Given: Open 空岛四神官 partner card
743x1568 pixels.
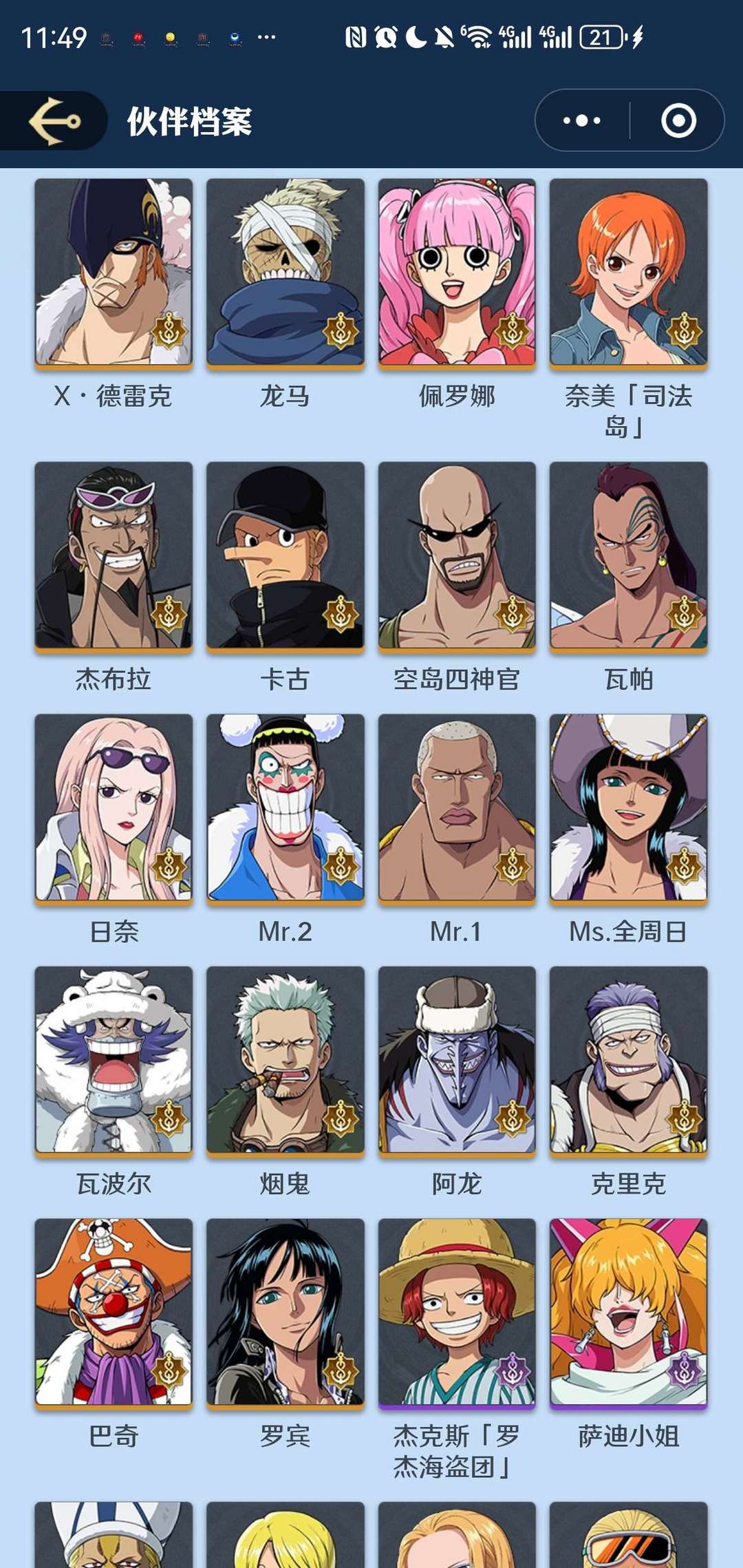Looking at the screenshot, I should click(x=457, y=555).
